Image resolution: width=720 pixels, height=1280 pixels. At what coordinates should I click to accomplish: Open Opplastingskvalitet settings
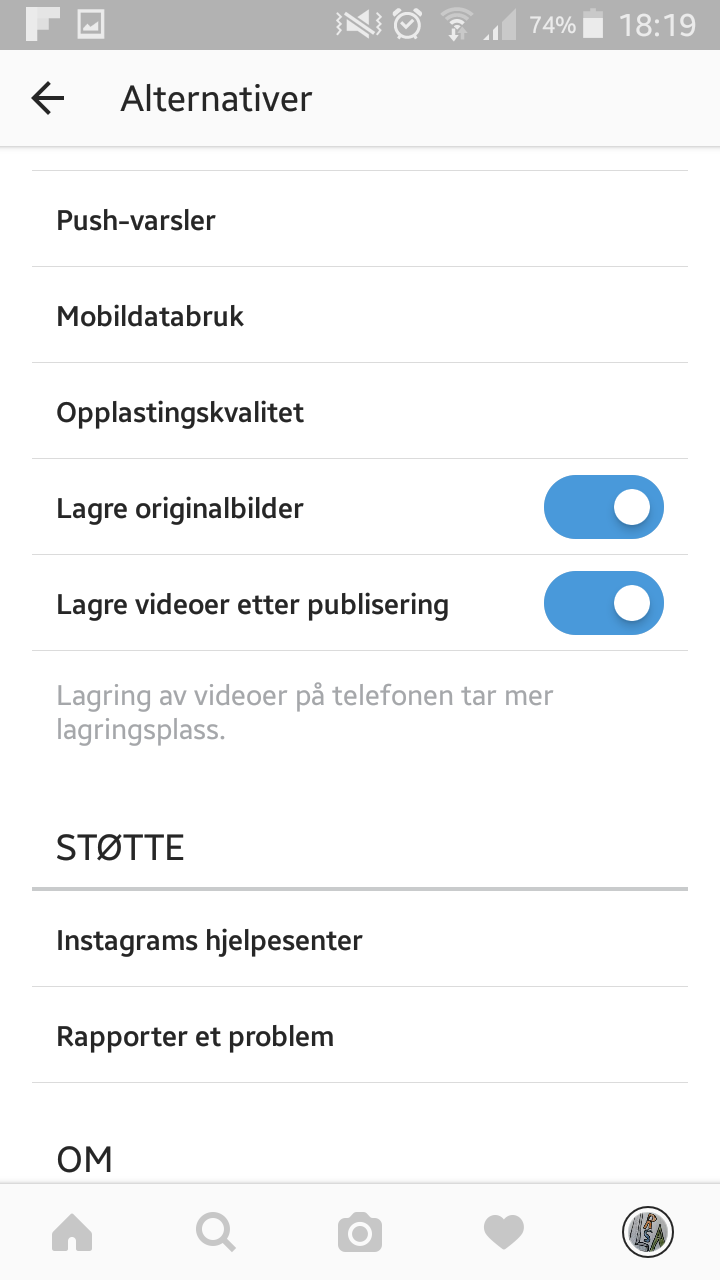(x=360, y=411)
